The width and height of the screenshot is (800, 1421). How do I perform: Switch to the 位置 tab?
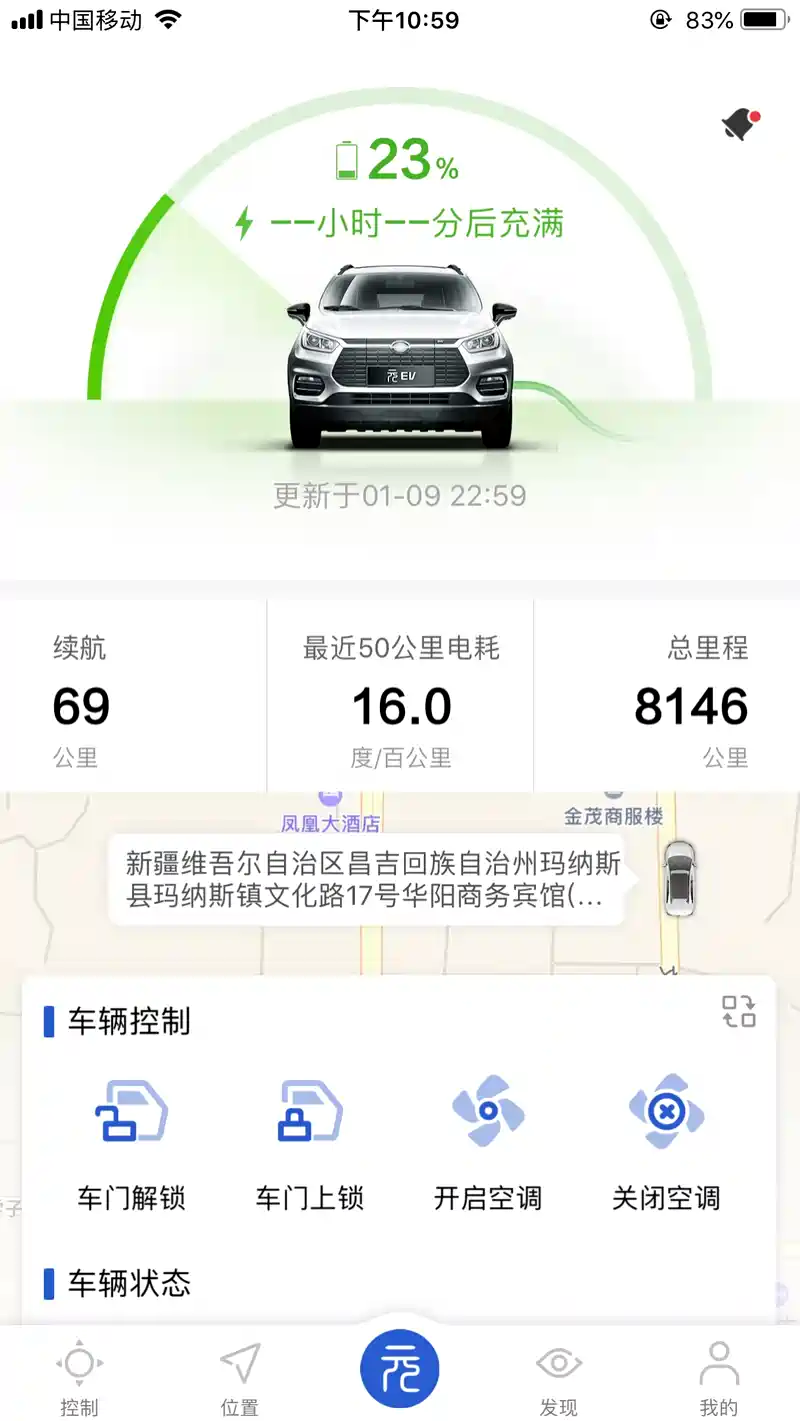(240, 1378)
